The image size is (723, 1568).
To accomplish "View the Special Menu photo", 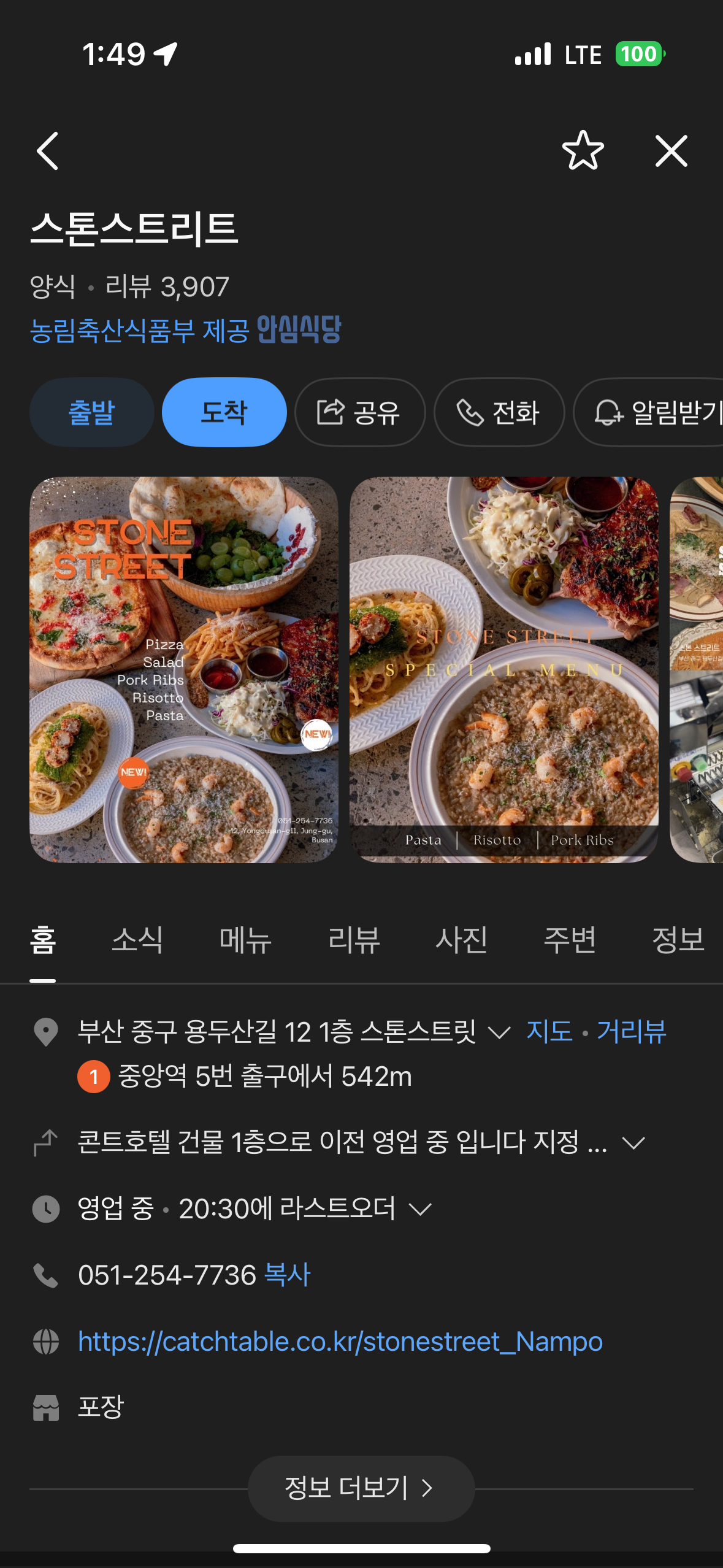I will click(503, 670).
